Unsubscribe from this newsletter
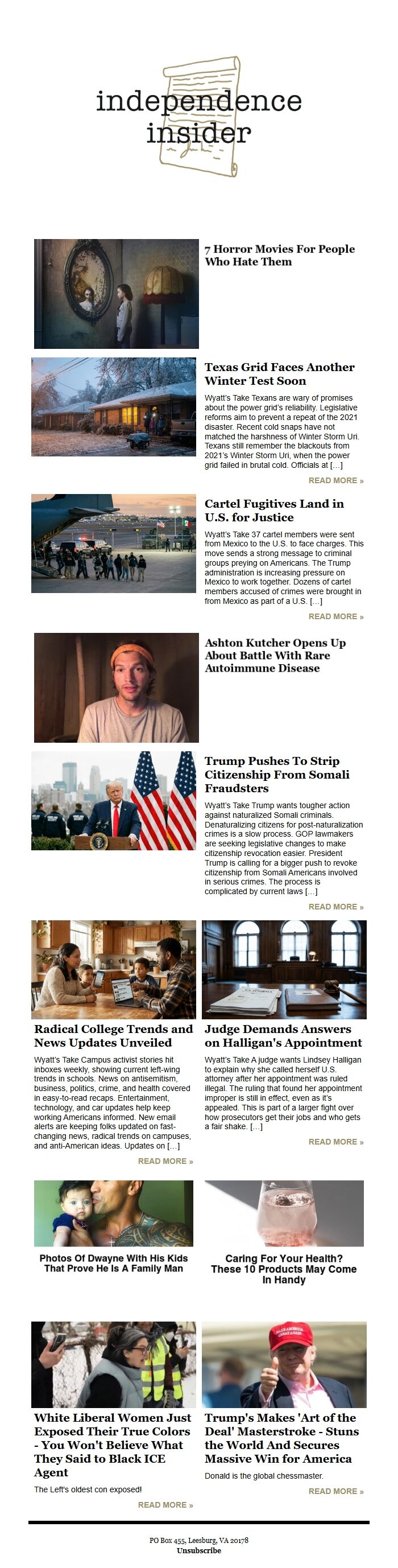Image resolution: width=398 pixels, height=1568 pixels. 198,1550
